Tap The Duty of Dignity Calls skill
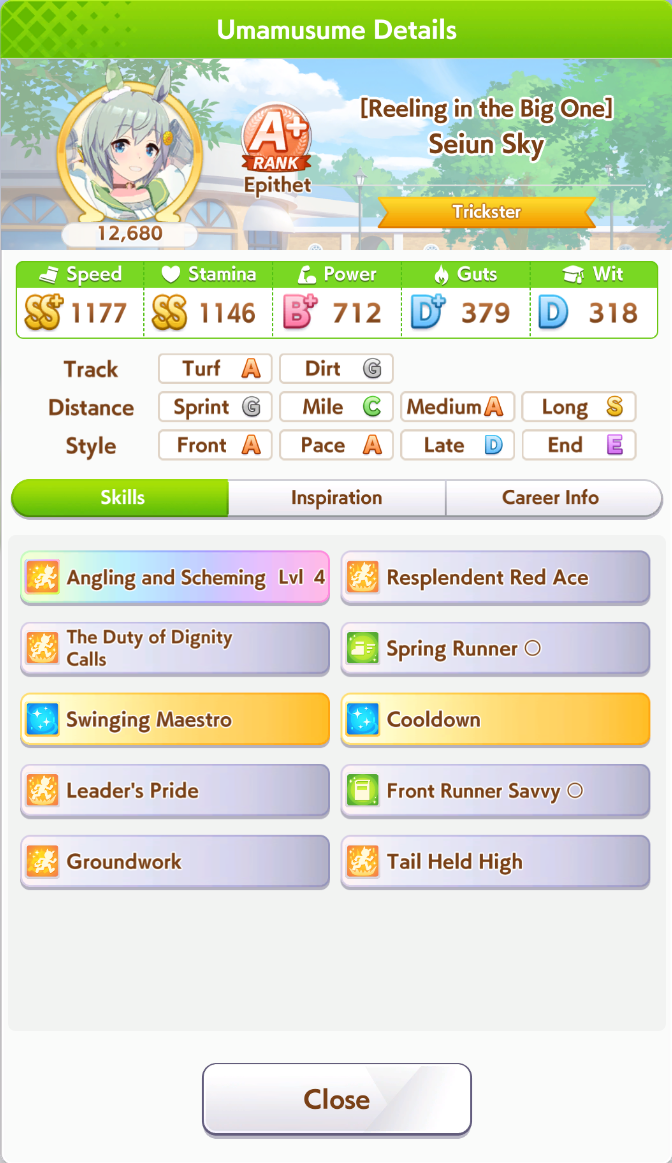Viewport: 672px width, 1163px height. coord(175,648)
